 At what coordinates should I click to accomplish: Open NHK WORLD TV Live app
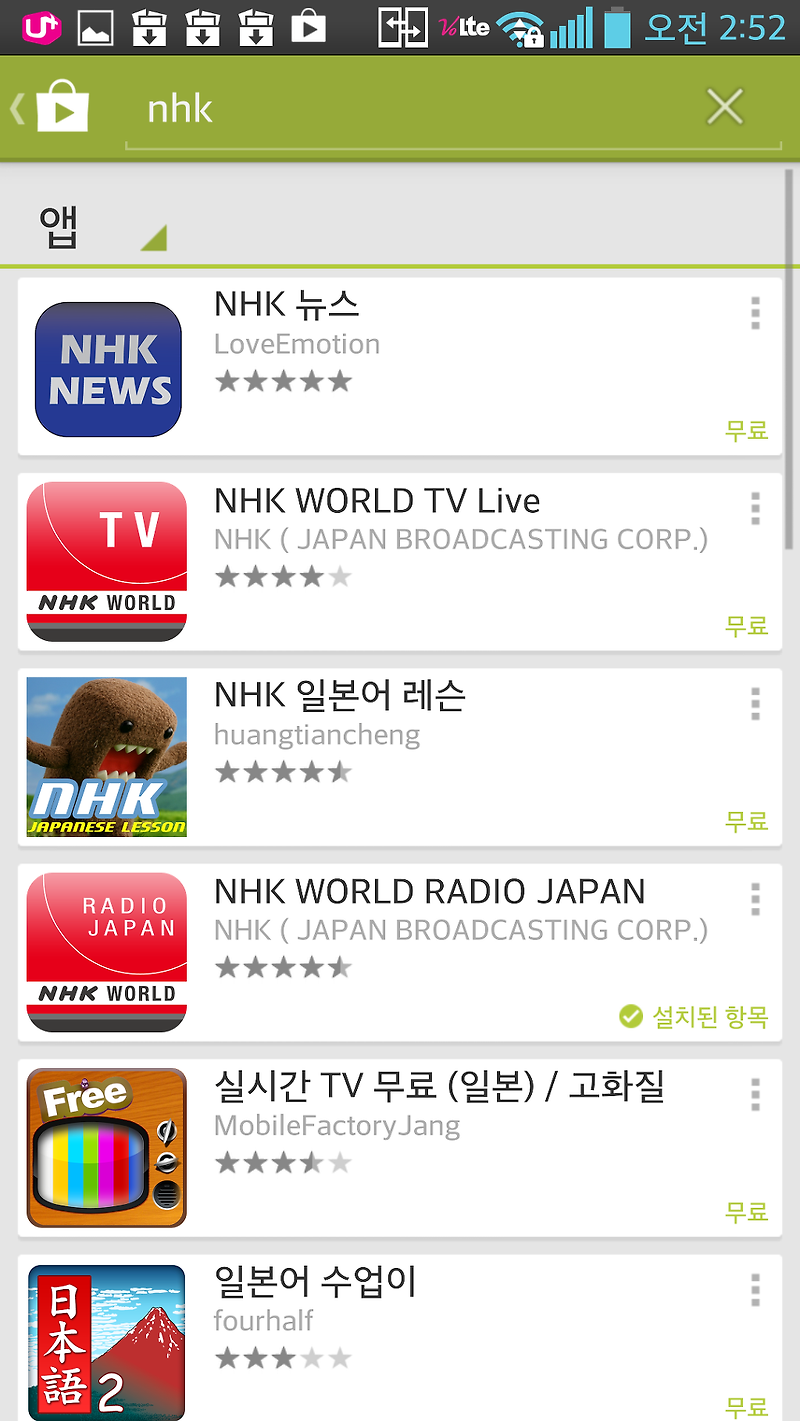point(400,562)
